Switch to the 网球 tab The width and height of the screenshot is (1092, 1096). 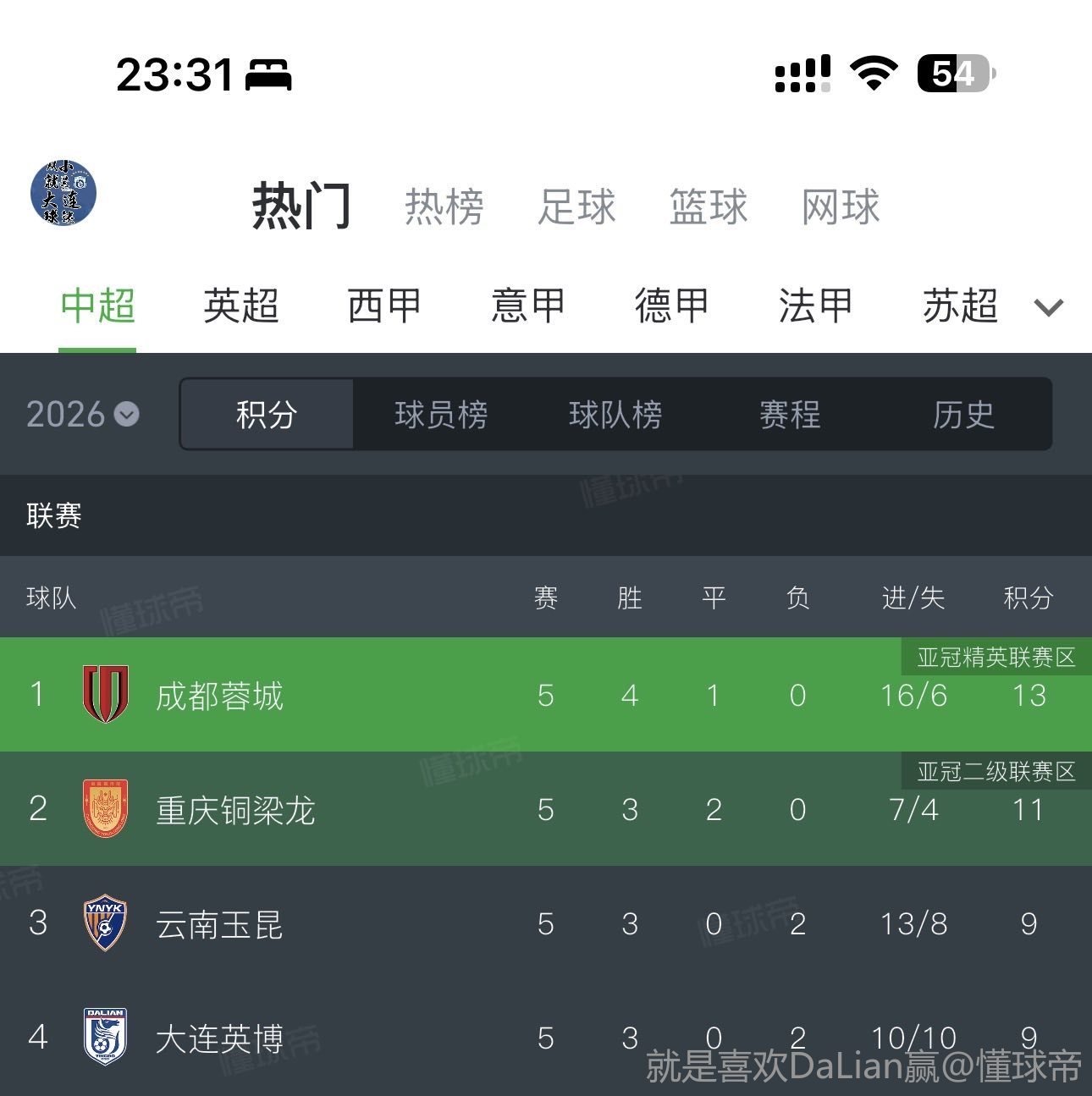coord(841,207)
